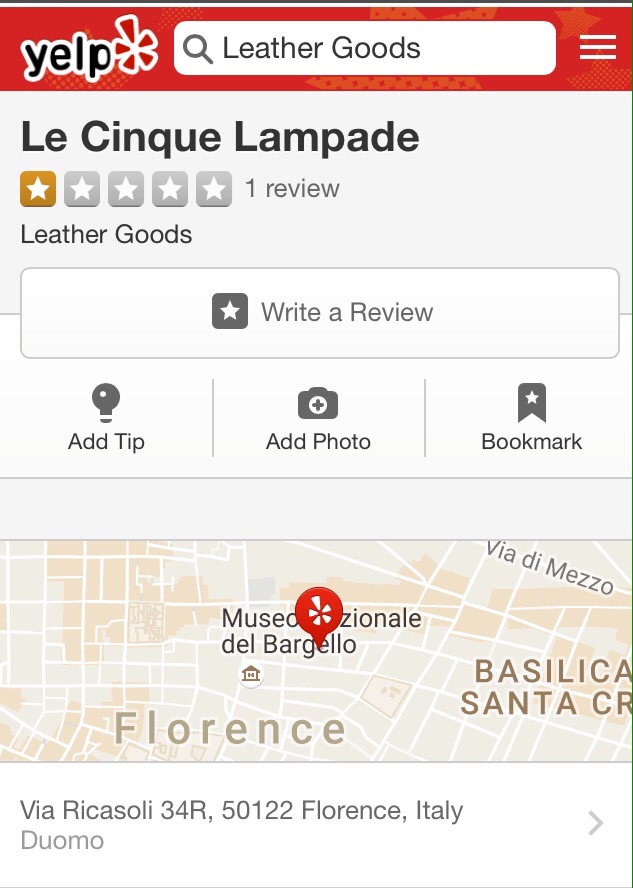Image resolution: width=633 pixels, height=888 pixels.
Task: Add a tip for this business
Action: [106, 420]
